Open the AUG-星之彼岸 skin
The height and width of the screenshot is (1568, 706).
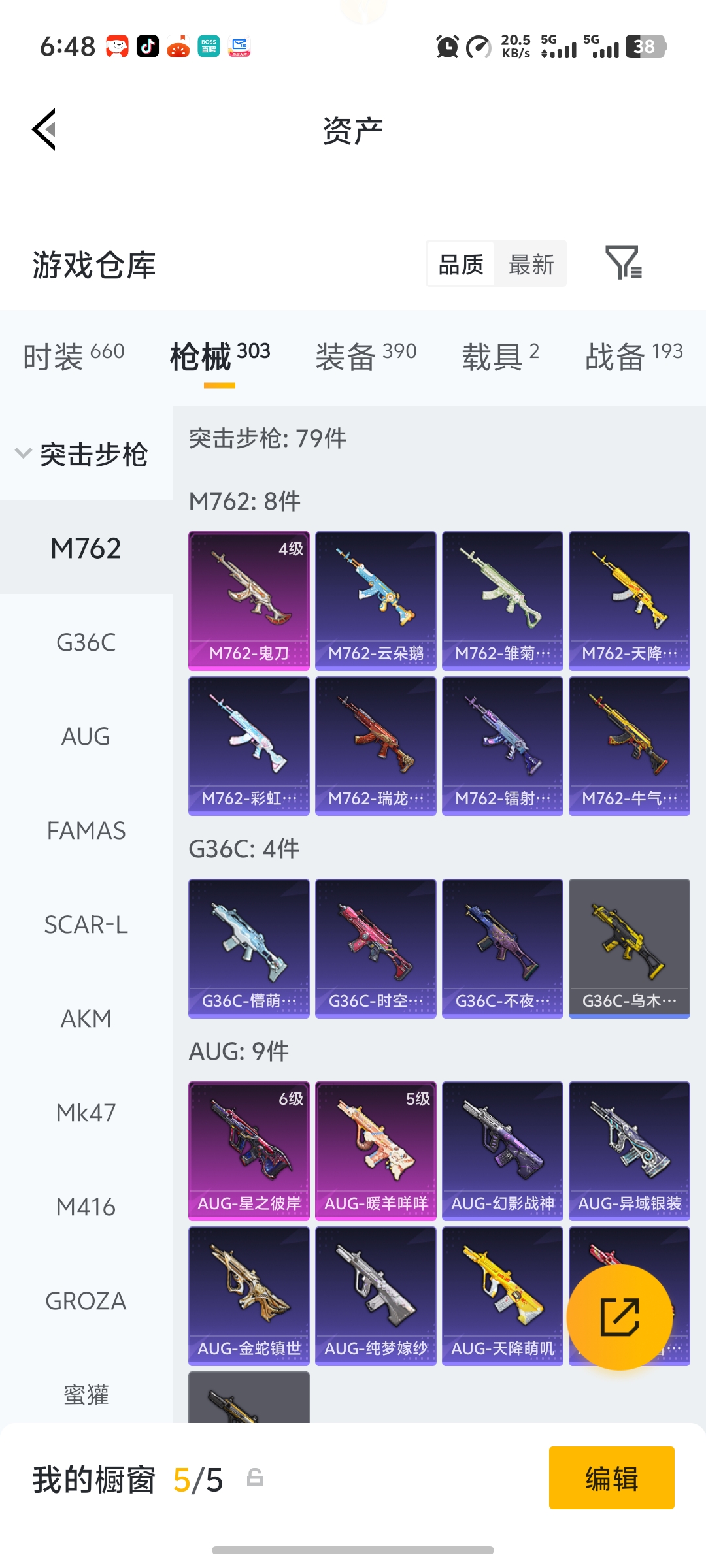pyautogui.click(x=249, y=1151)
